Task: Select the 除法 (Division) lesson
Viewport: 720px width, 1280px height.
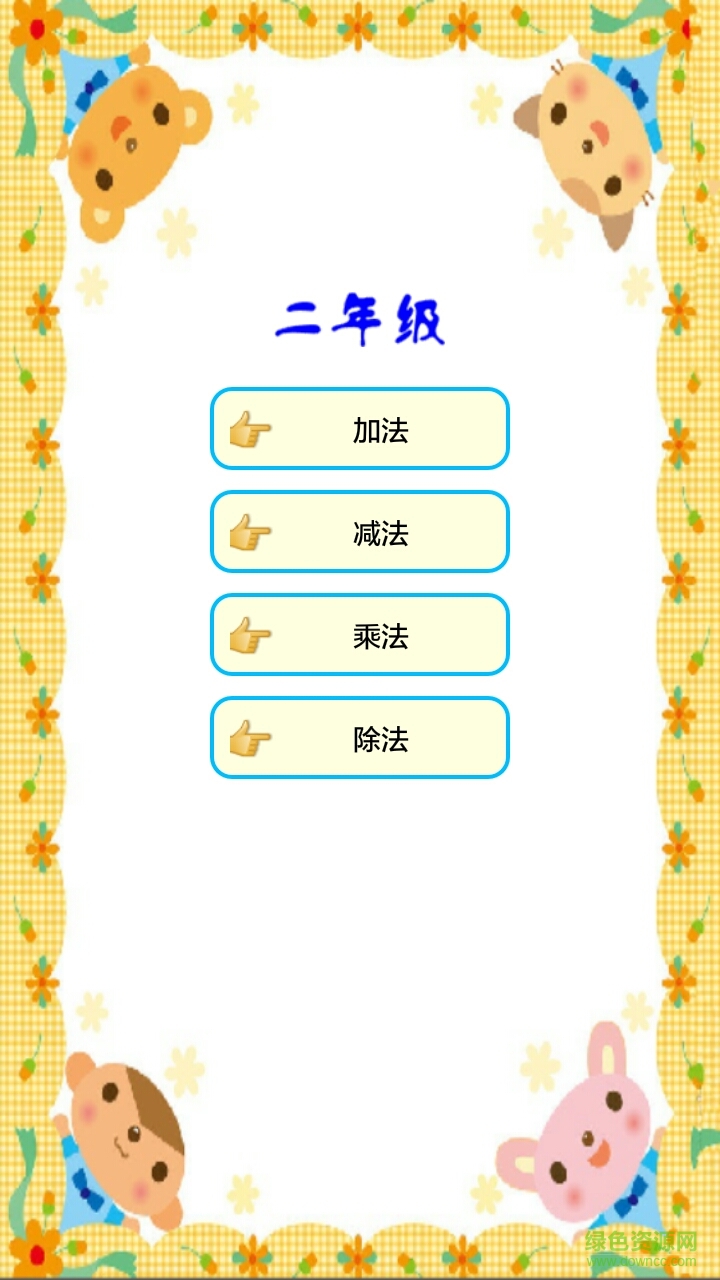Action: (x=380, y=737)
